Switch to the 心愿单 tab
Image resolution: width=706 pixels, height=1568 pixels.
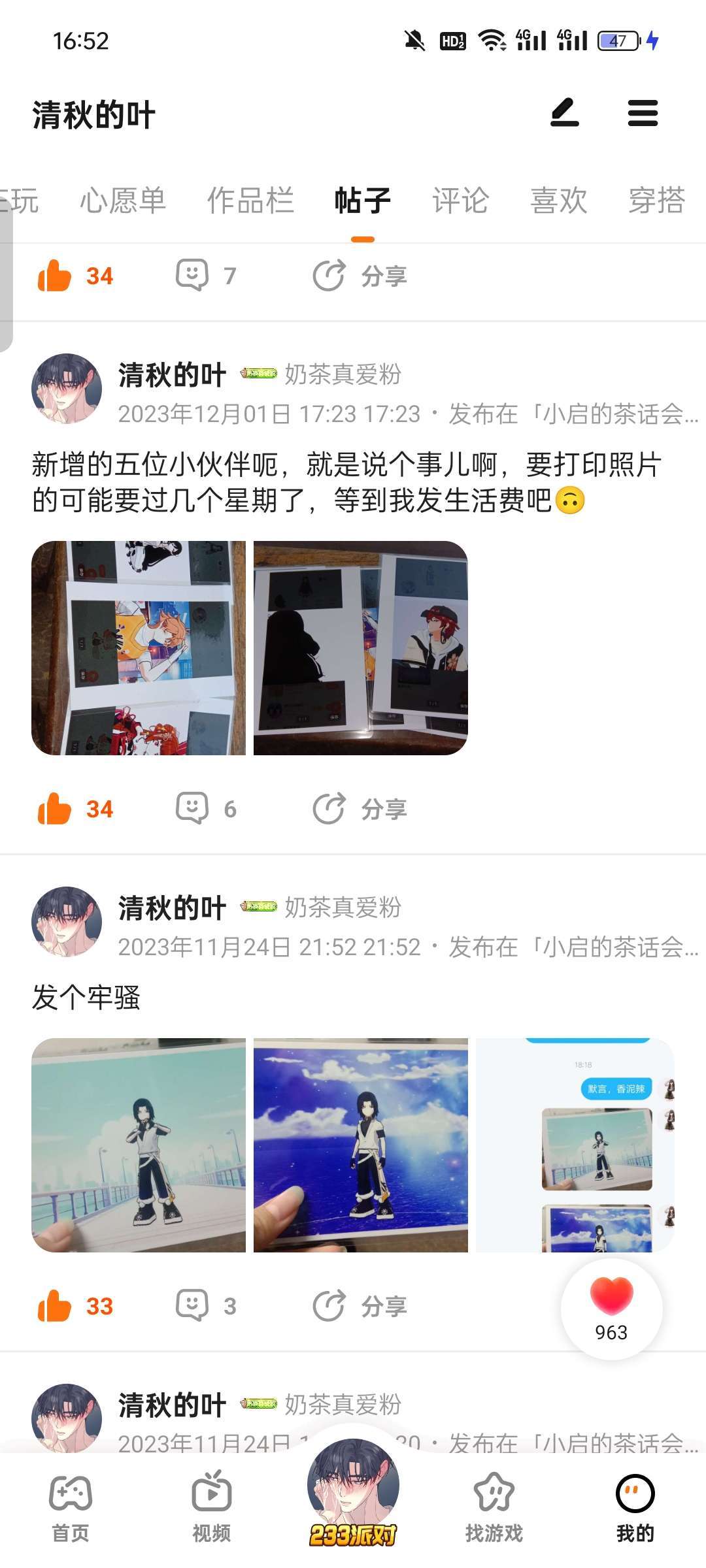pyautogui.click(x=123, y=200)
